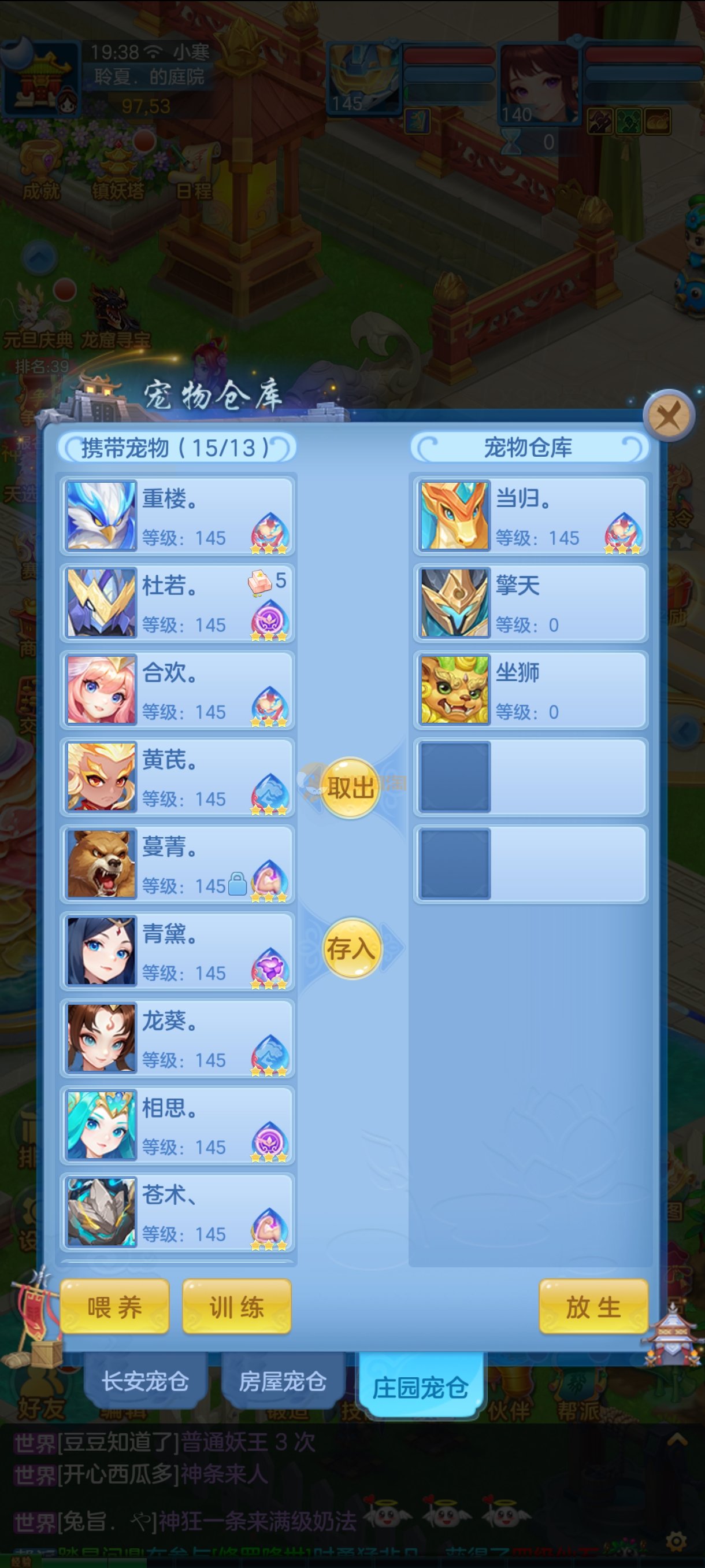Switch to 房屋宠仓 tab
705x1568 pixels.
282,1381
